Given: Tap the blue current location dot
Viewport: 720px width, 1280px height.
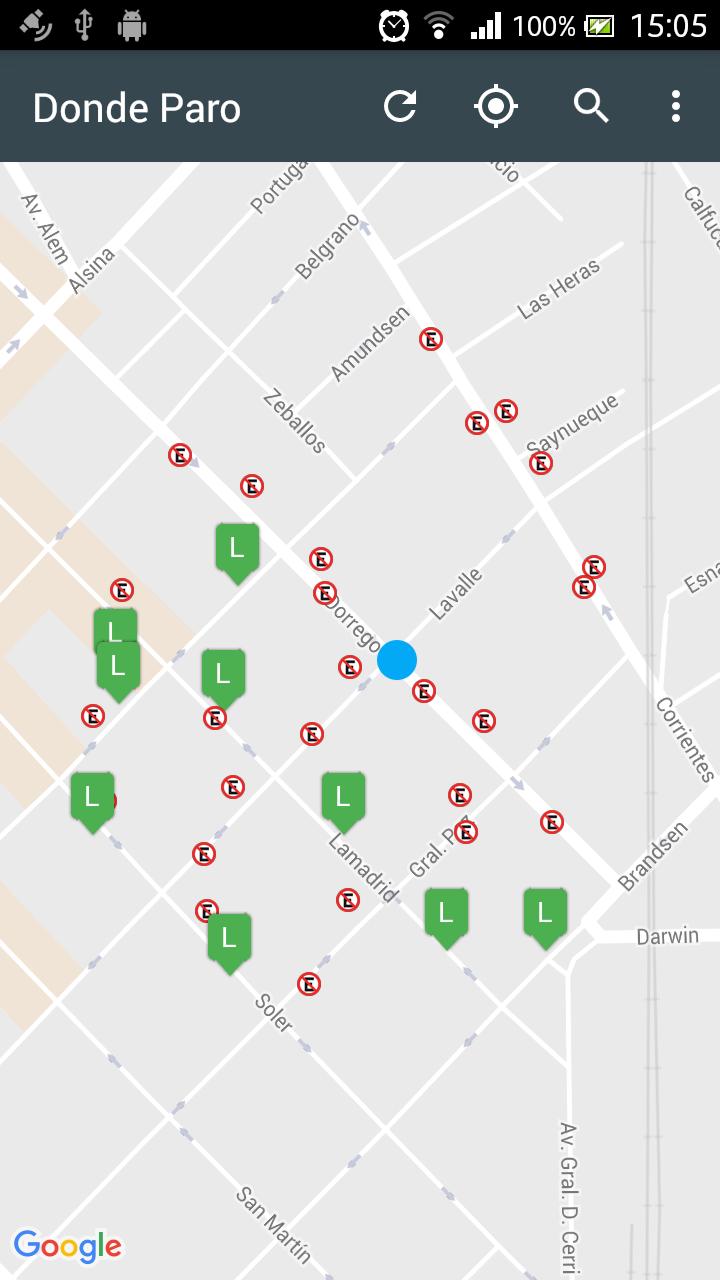Looking at the screenshot, I should 397,660.
